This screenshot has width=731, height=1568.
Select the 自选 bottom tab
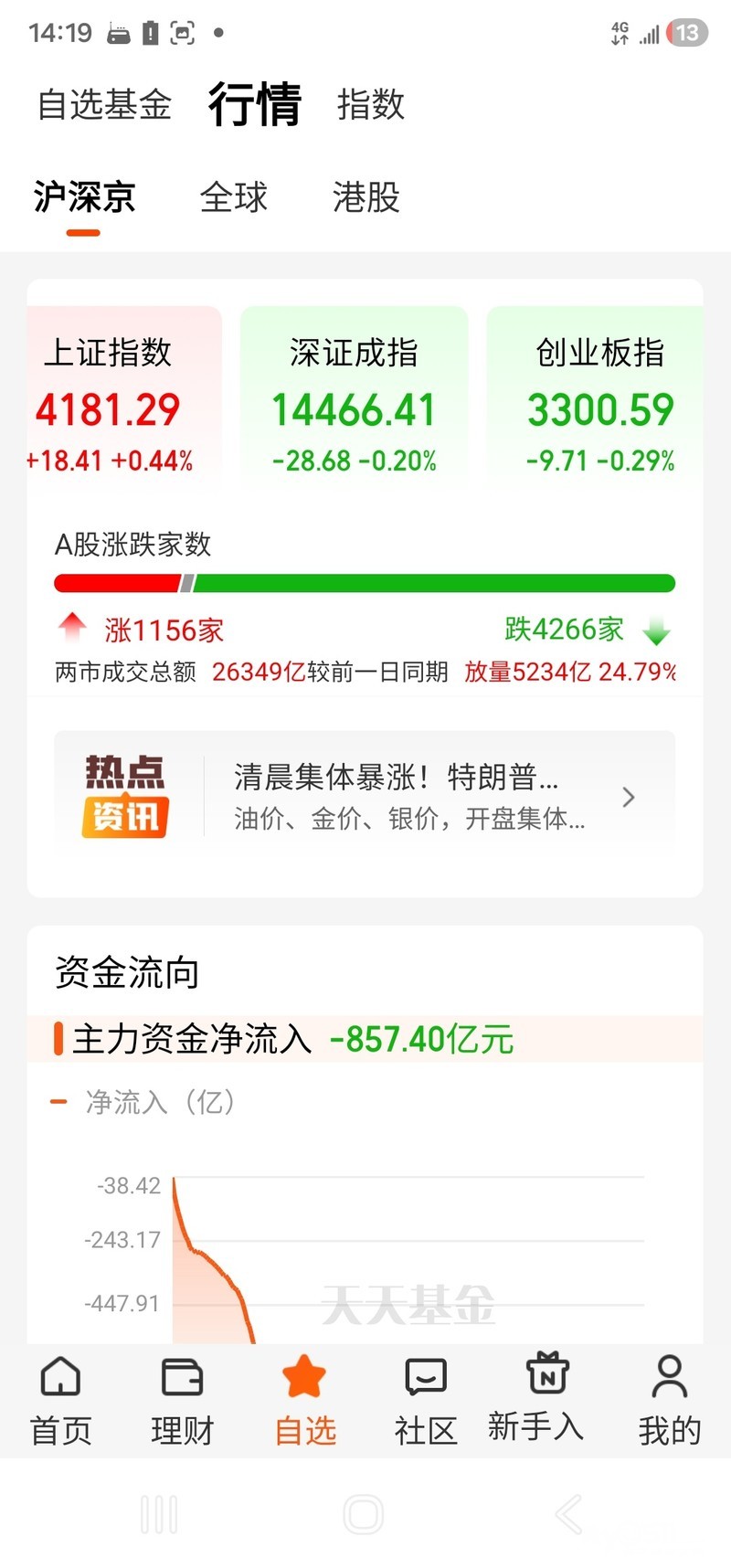[304, 1400]
